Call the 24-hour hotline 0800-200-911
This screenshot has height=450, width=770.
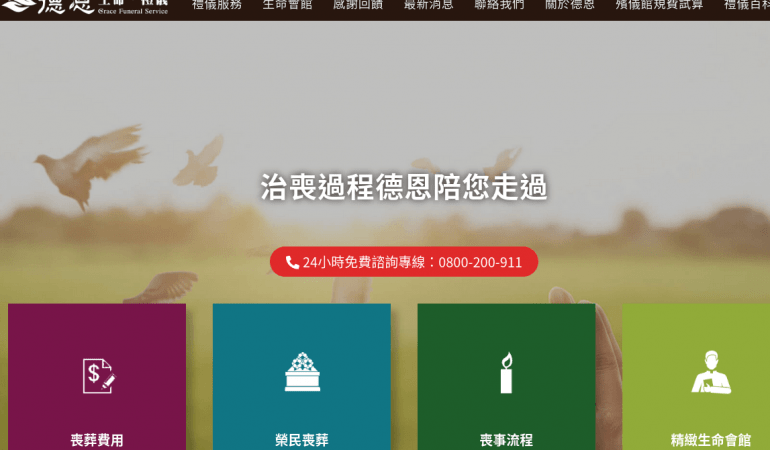(x=404, y=262)
